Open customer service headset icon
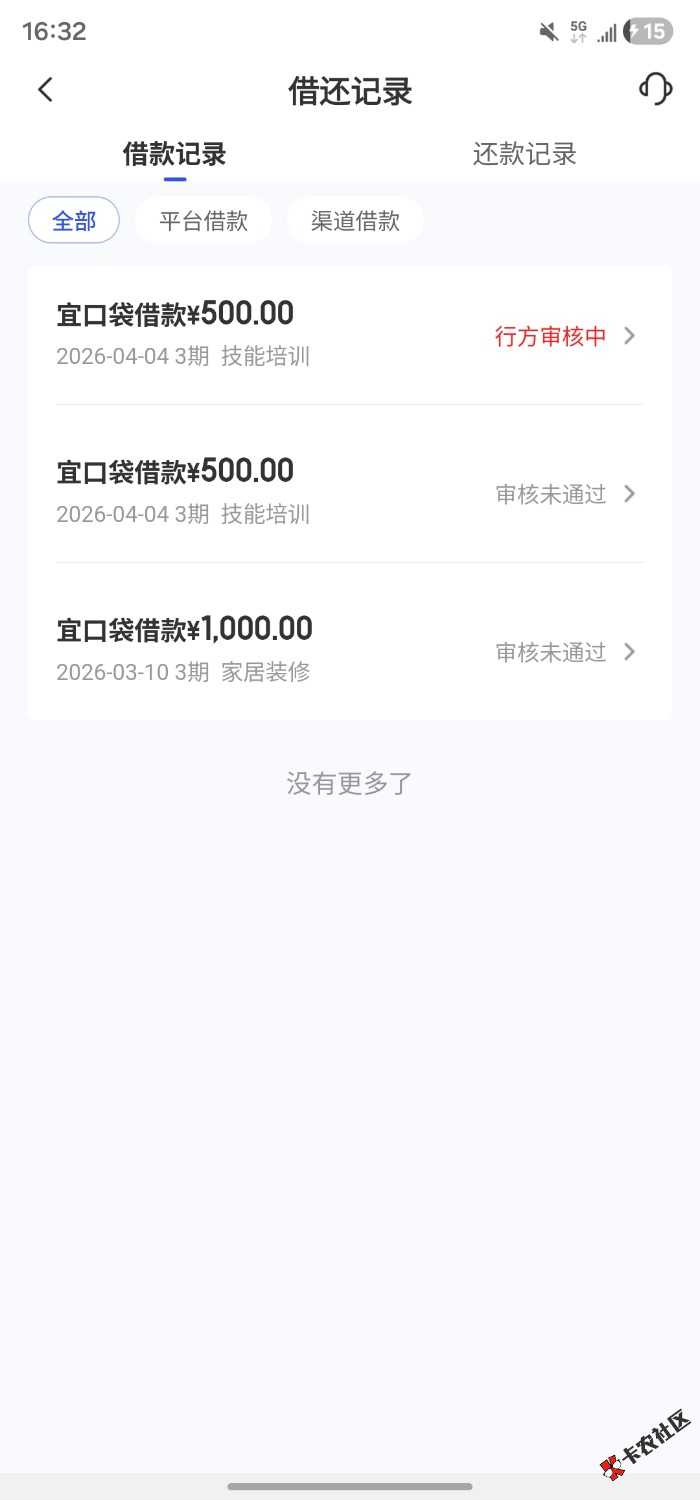The height and width of the screenshot is (1500, 700). point(655,89)
